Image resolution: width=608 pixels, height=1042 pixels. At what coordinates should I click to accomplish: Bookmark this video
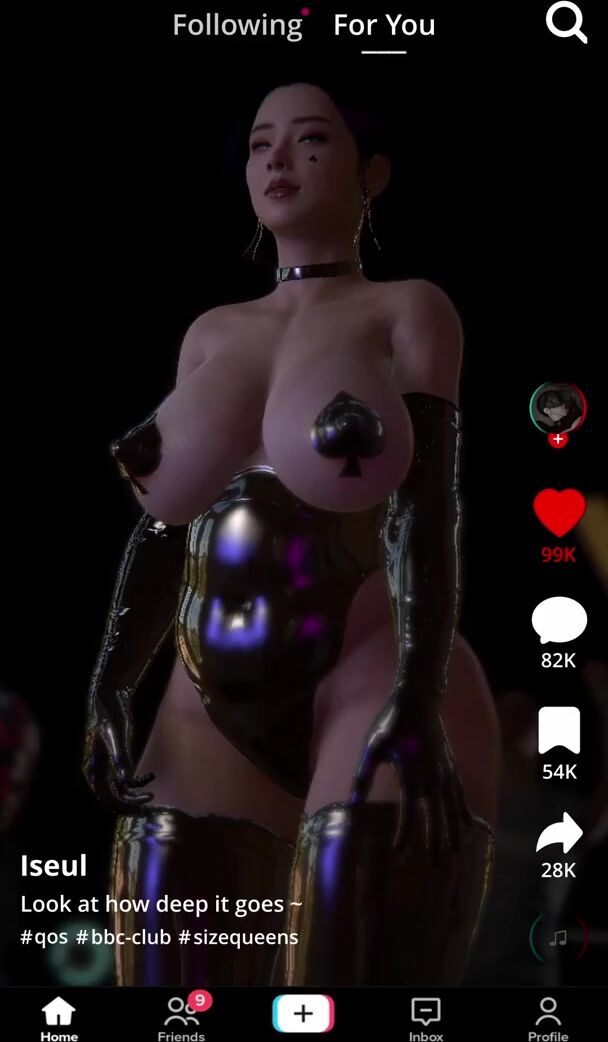click(558, 731)
